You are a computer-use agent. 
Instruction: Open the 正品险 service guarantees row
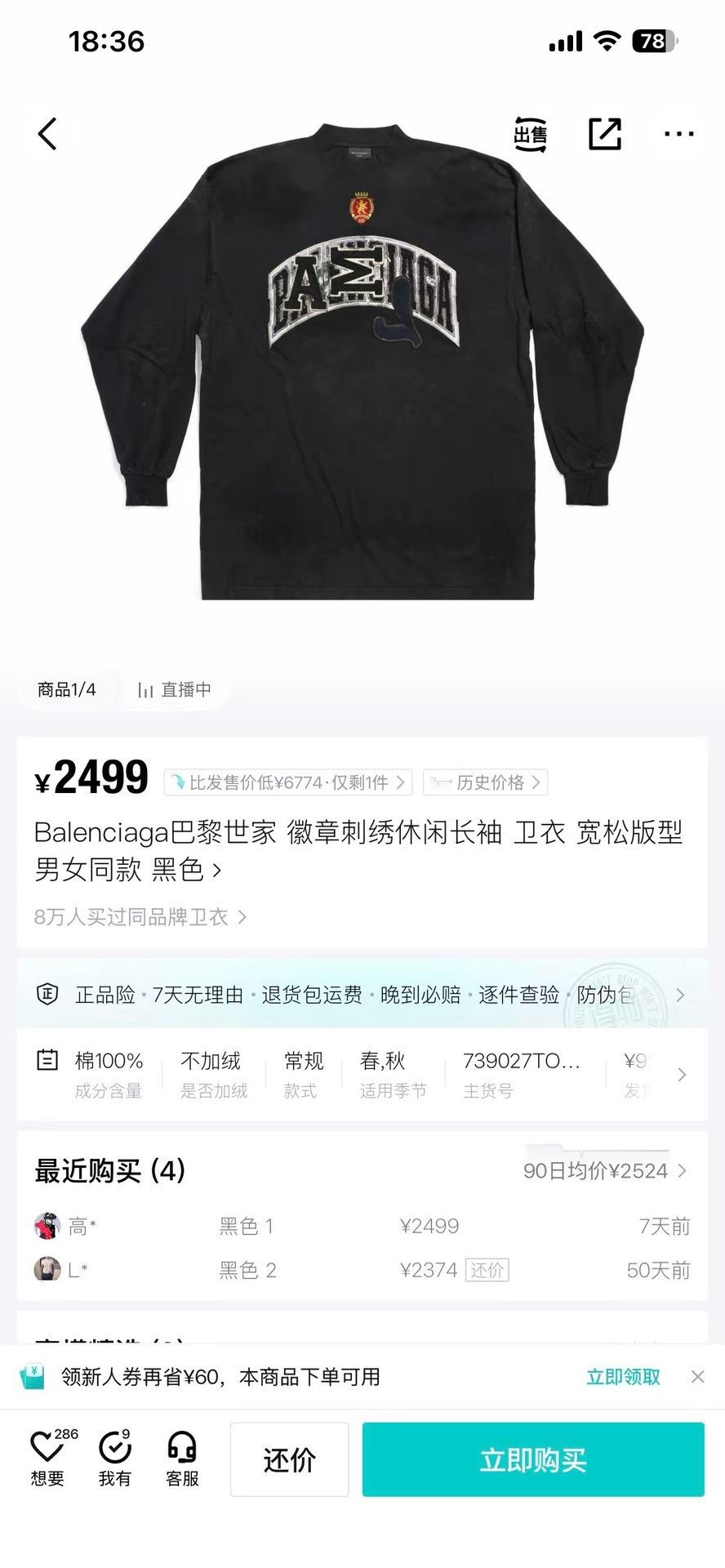(362, 995)
